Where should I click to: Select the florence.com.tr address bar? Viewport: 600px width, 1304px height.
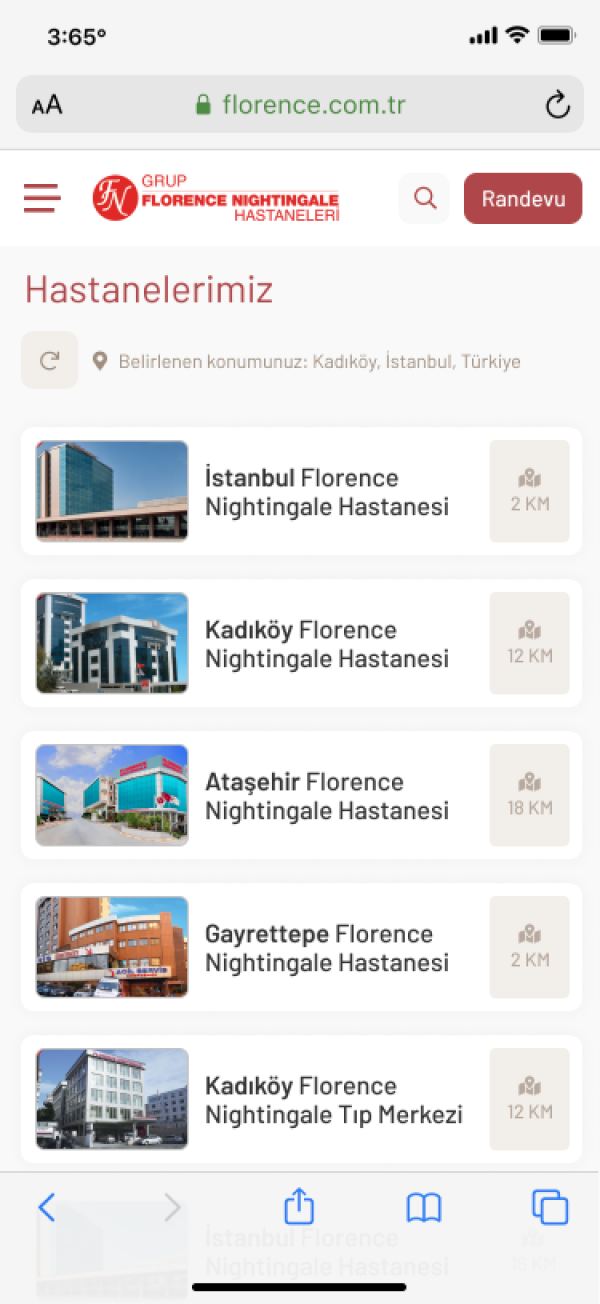click(x=300, y=105)
